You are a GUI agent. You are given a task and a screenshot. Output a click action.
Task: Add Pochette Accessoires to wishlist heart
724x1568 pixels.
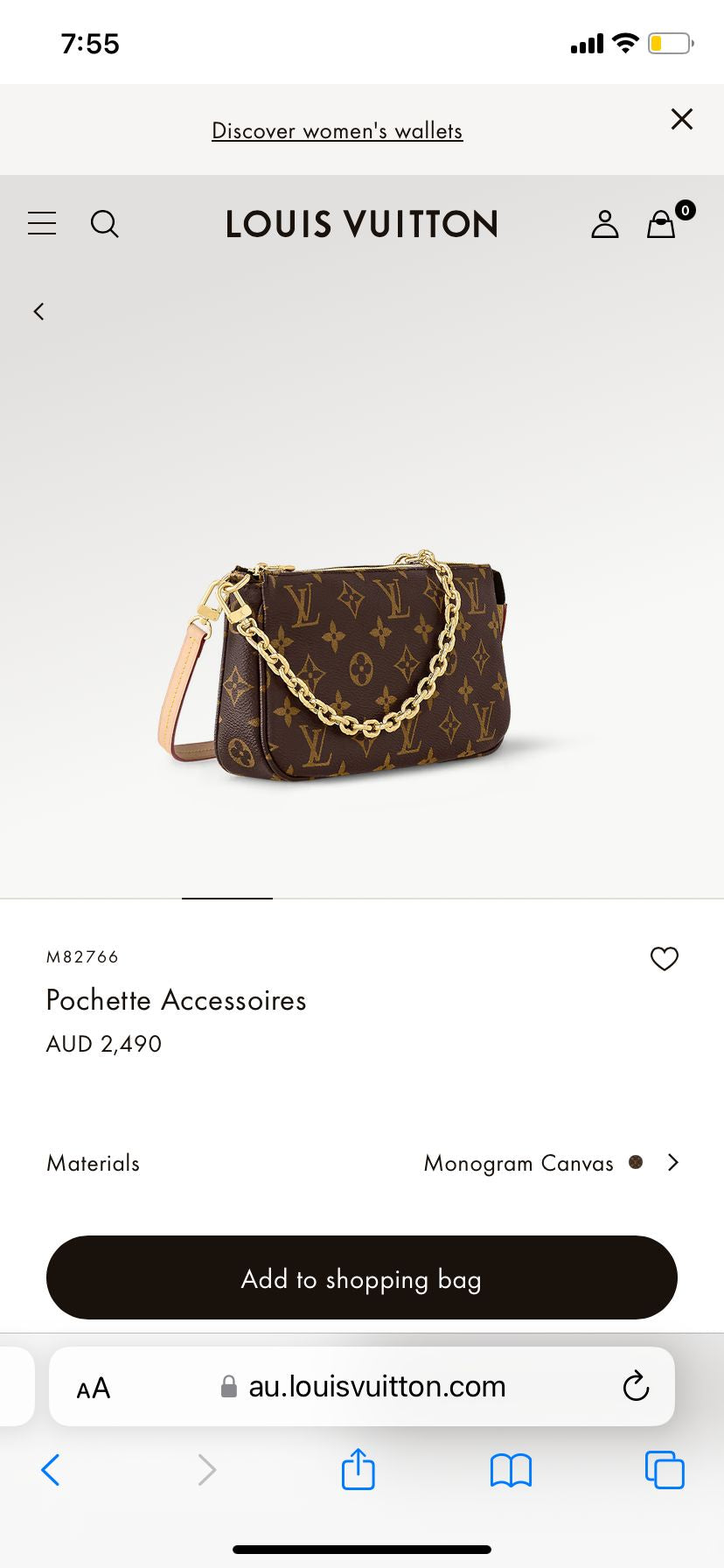point(664,959)
